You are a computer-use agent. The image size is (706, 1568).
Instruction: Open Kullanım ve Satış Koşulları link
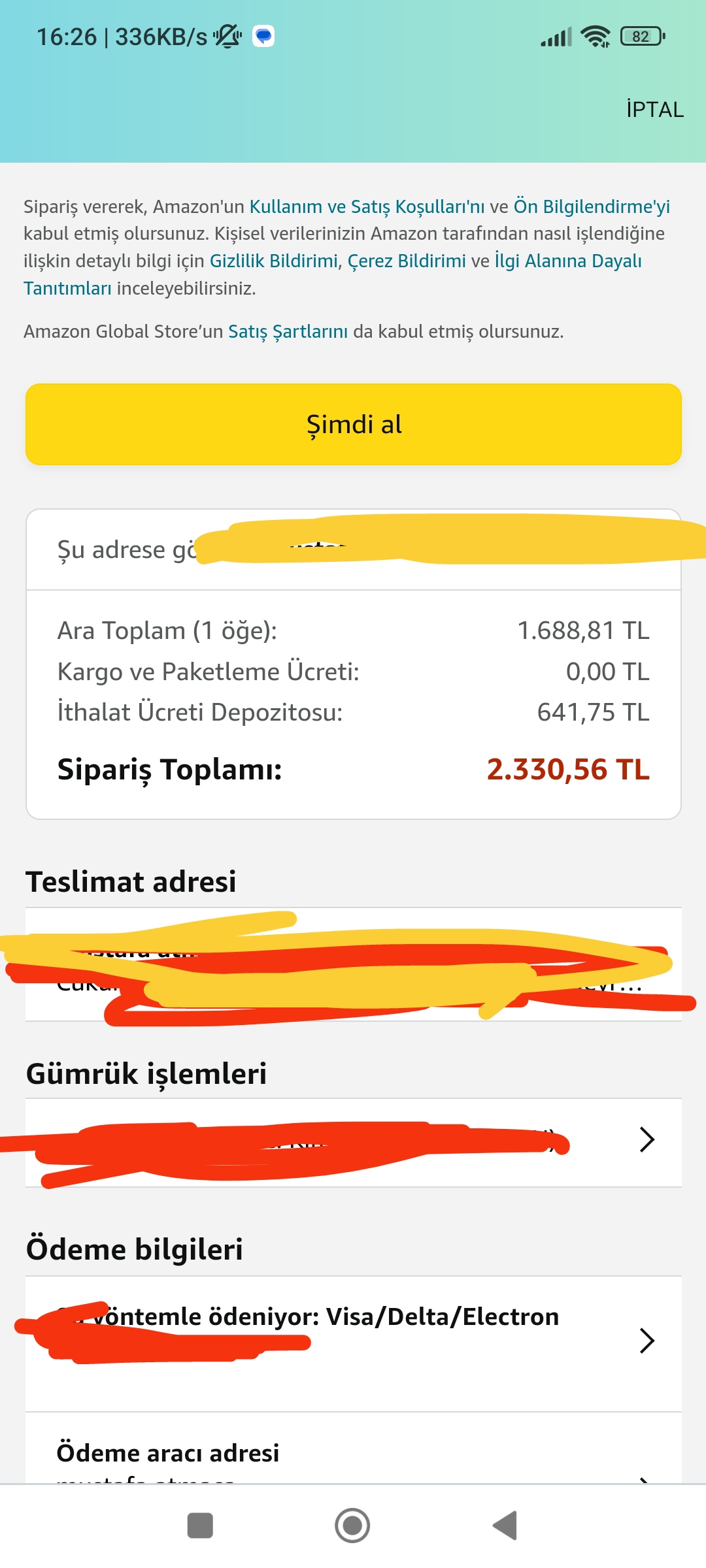click(x=367, y=206)
